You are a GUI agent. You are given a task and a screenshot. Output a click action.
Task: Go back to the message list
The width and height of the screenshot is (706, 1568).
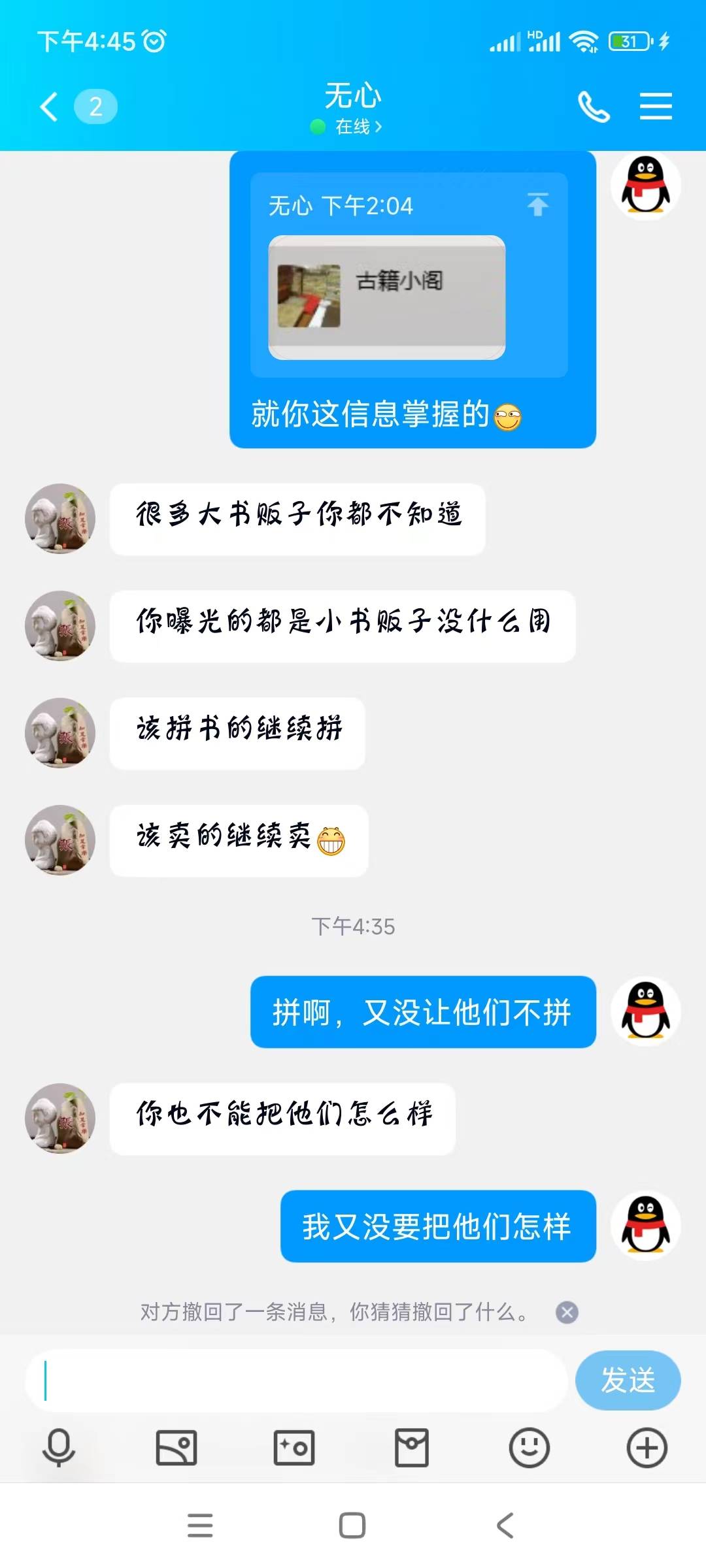[x=50, y=106]
